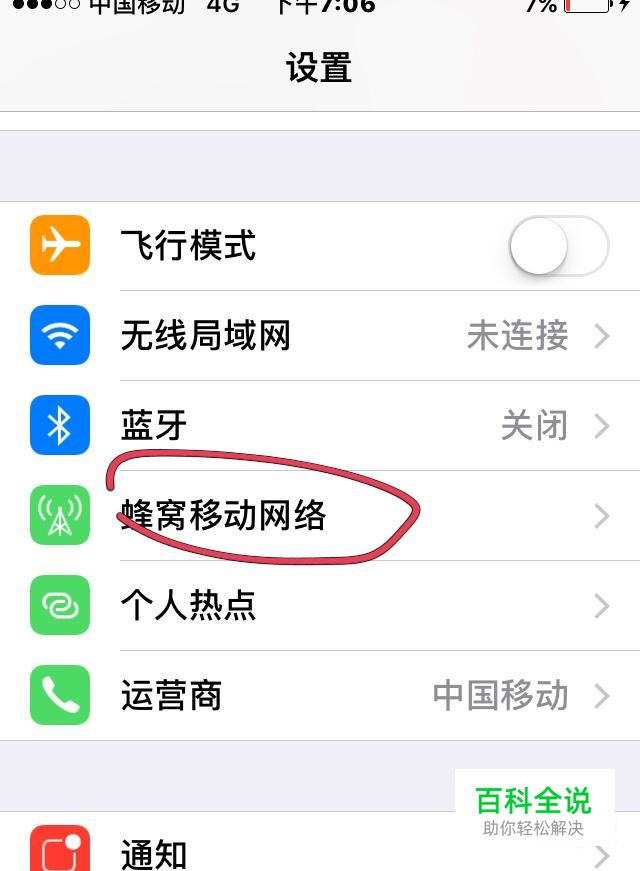The image size is (640, 871).
Task: Open 个人热点 personal hotspot
Action: pyautogui.click(x=320, y=606)
